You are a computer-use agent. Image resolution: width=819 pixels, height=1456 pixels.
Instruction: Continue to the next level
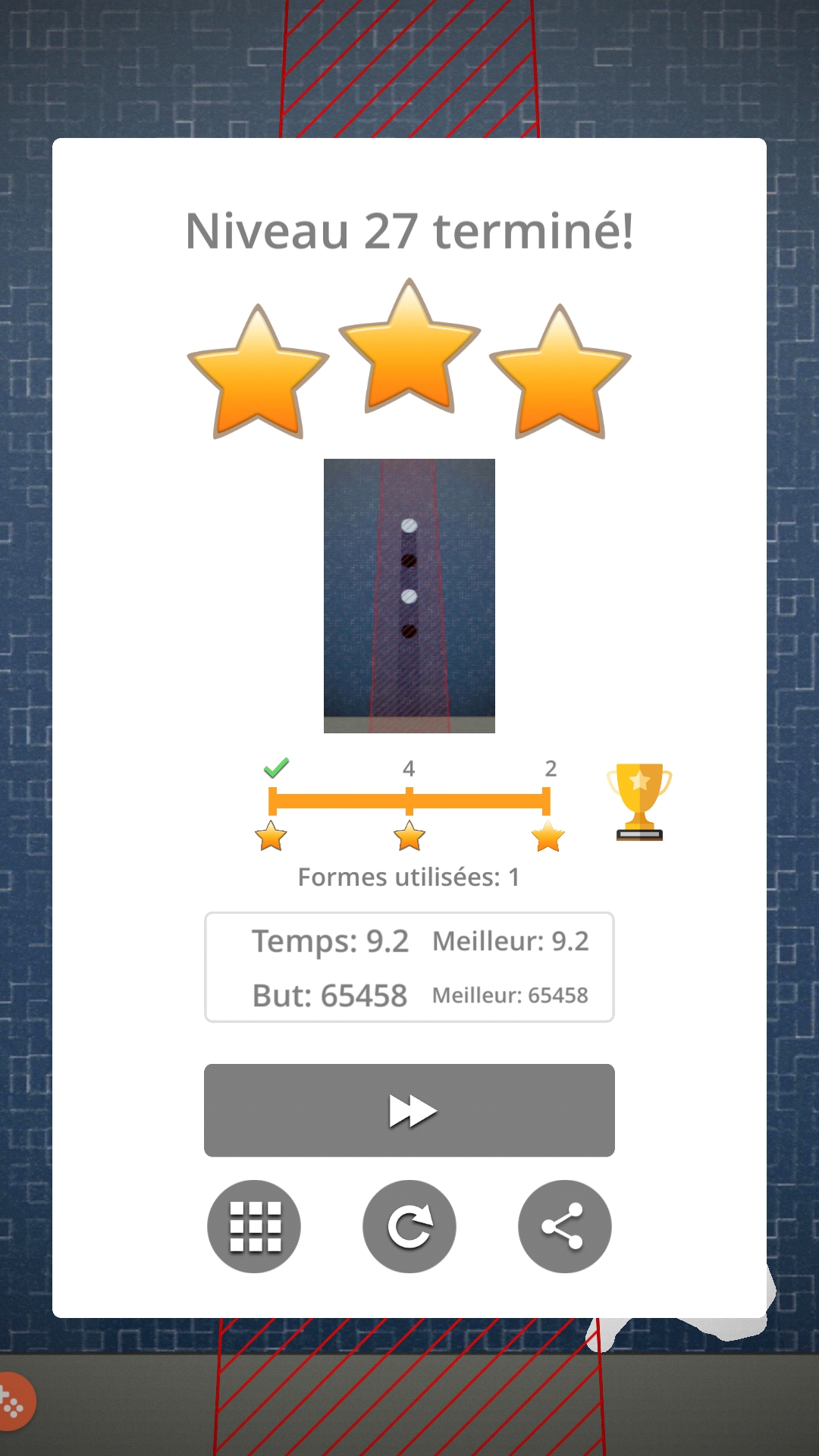click(x=409, y=1110)
